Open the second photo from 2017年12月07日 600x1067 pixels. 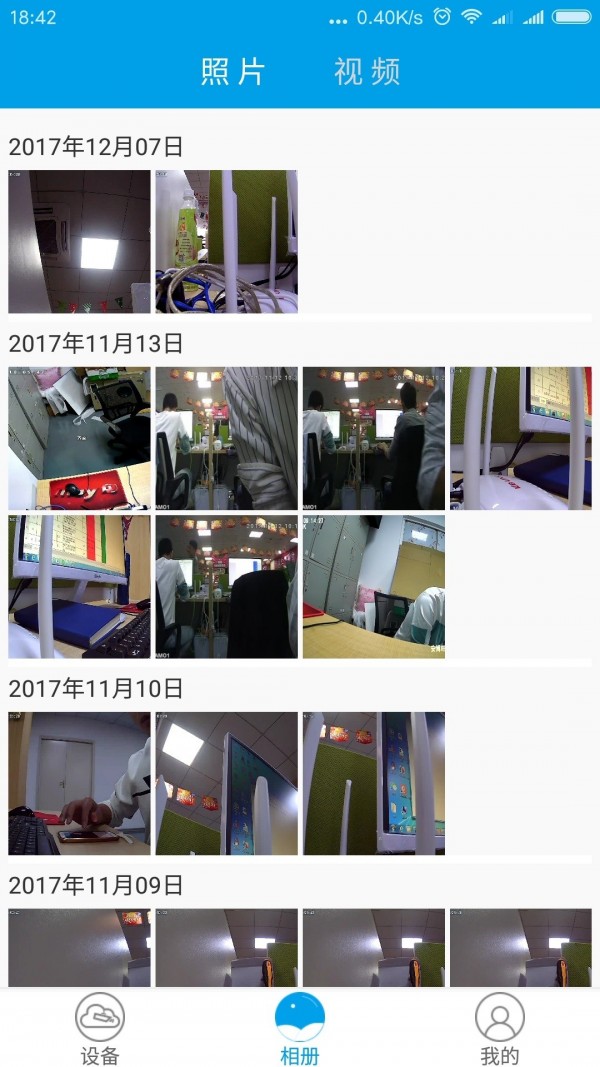226,242
